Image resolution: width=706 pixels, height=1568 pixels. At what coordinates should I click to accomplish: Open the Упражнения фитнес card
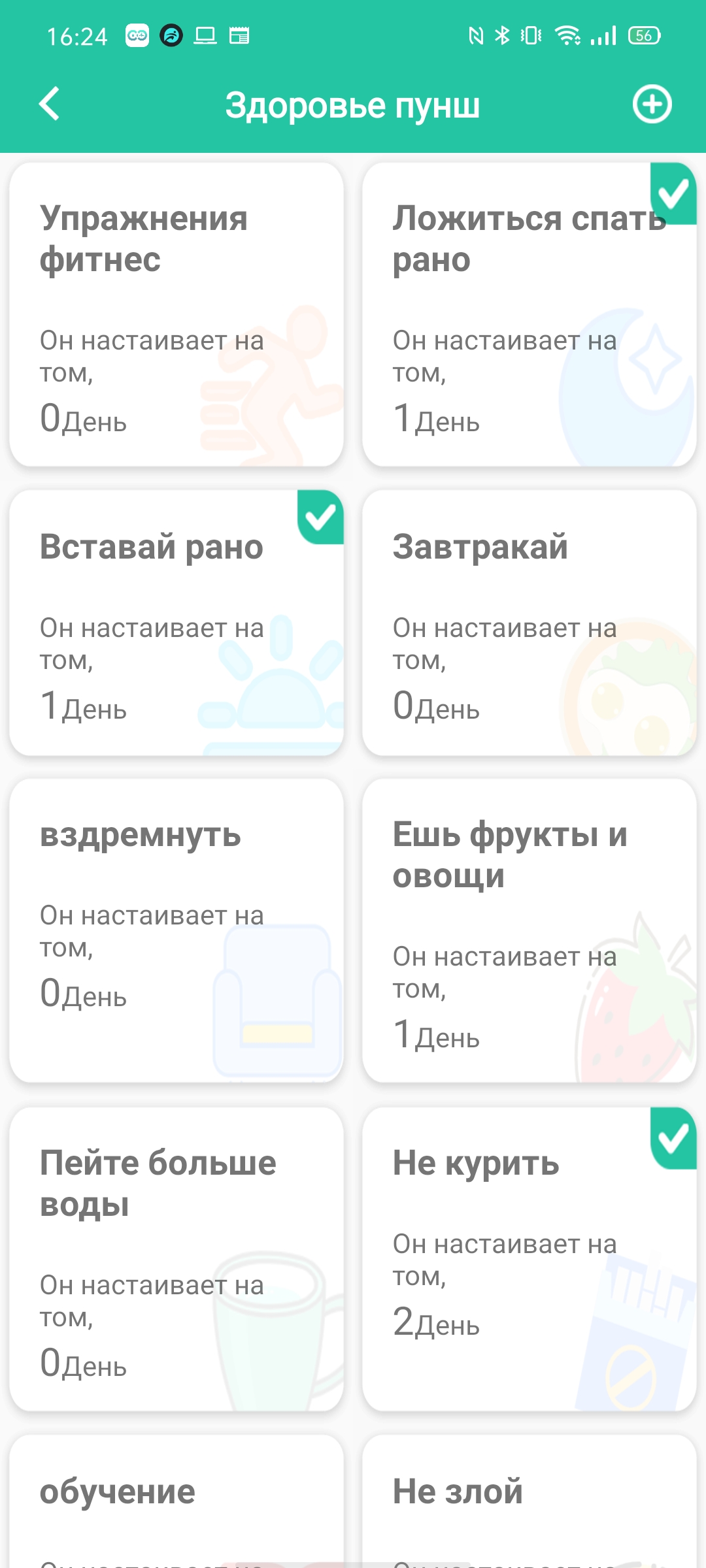pos(176,315)
